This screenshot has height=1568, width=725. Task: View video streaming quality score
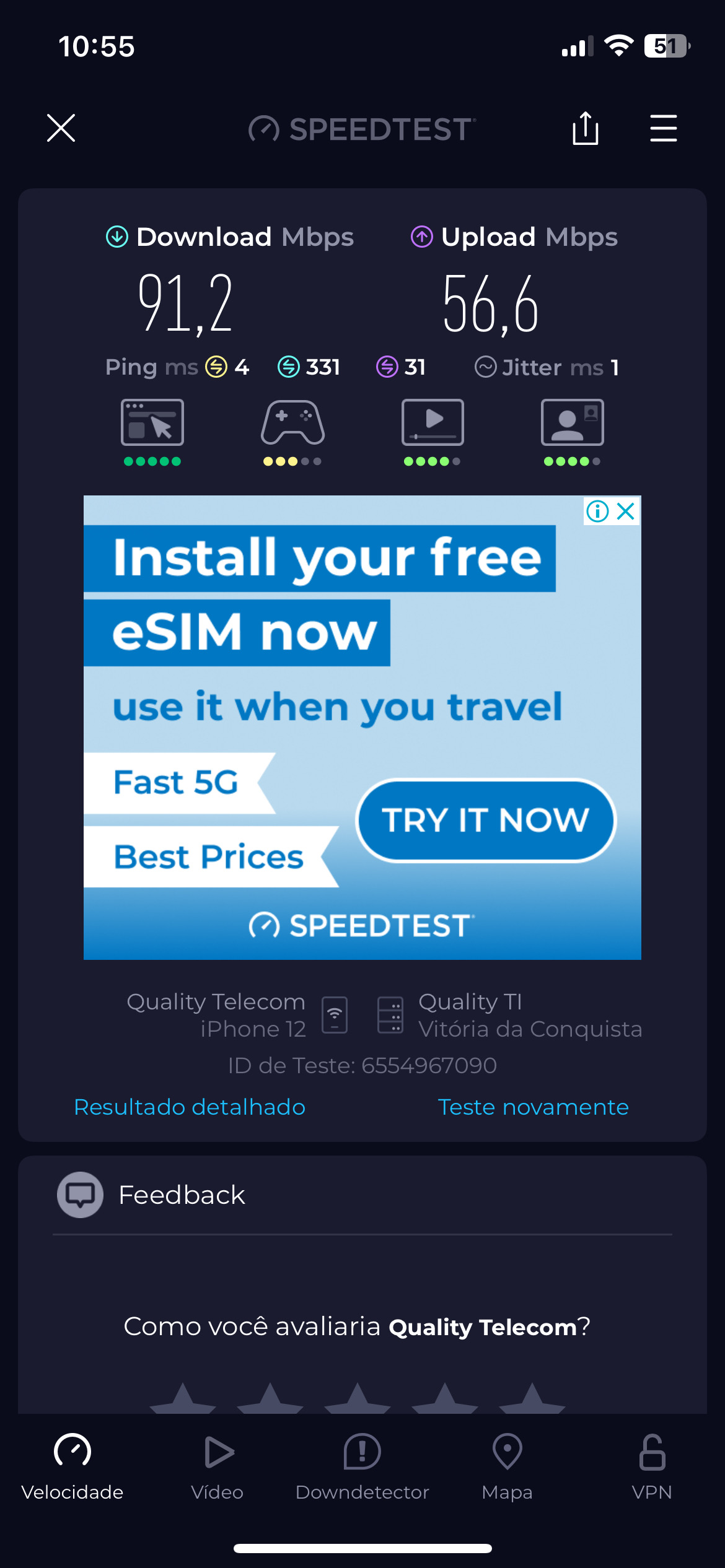click(433, 424)
